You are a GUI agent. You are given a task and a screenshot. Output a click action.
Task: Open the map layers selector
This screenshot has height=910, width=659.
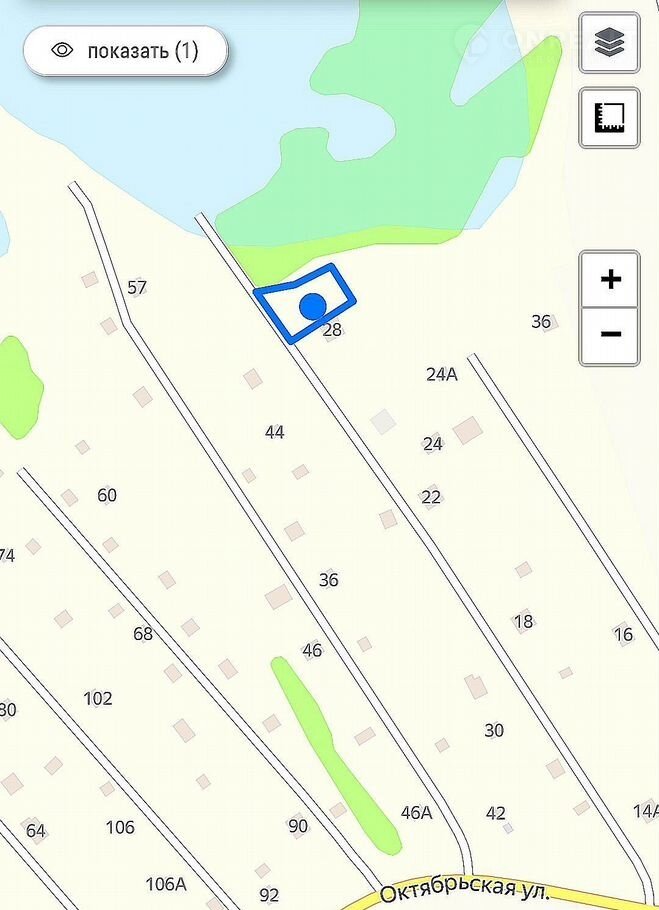609,43
